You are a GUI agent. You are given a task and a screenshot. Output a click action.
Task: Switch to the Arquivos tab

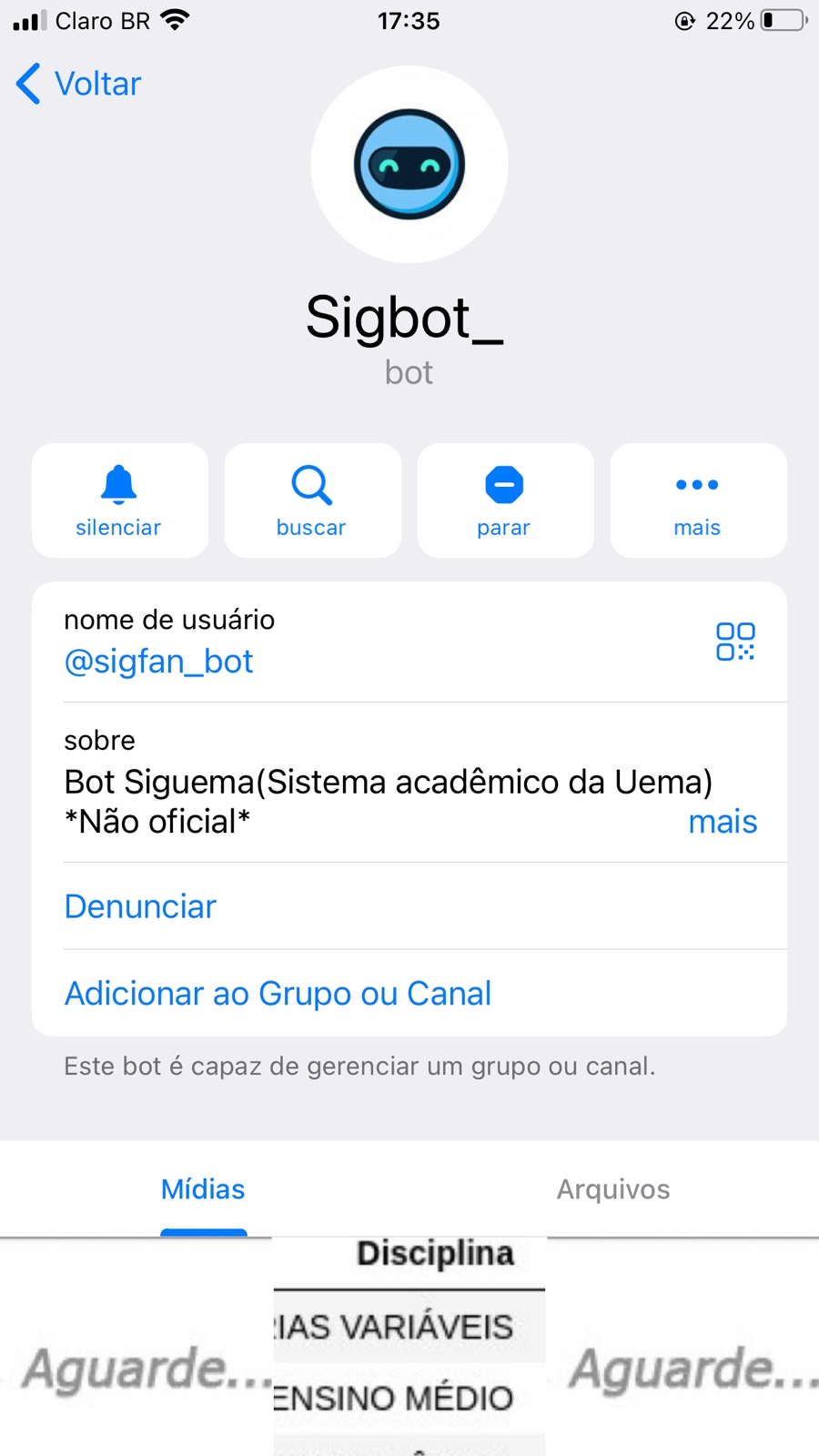point(612,1189)
